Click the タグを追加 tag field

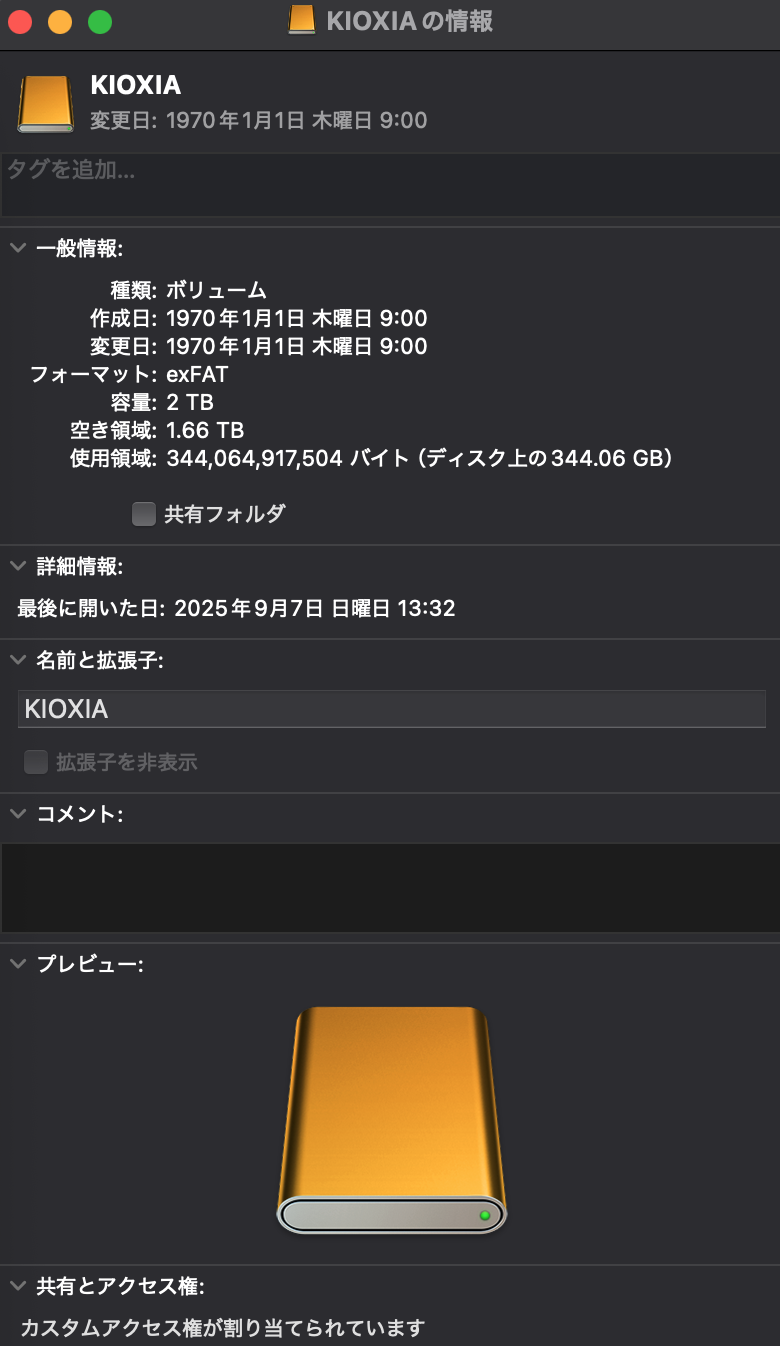390,185
